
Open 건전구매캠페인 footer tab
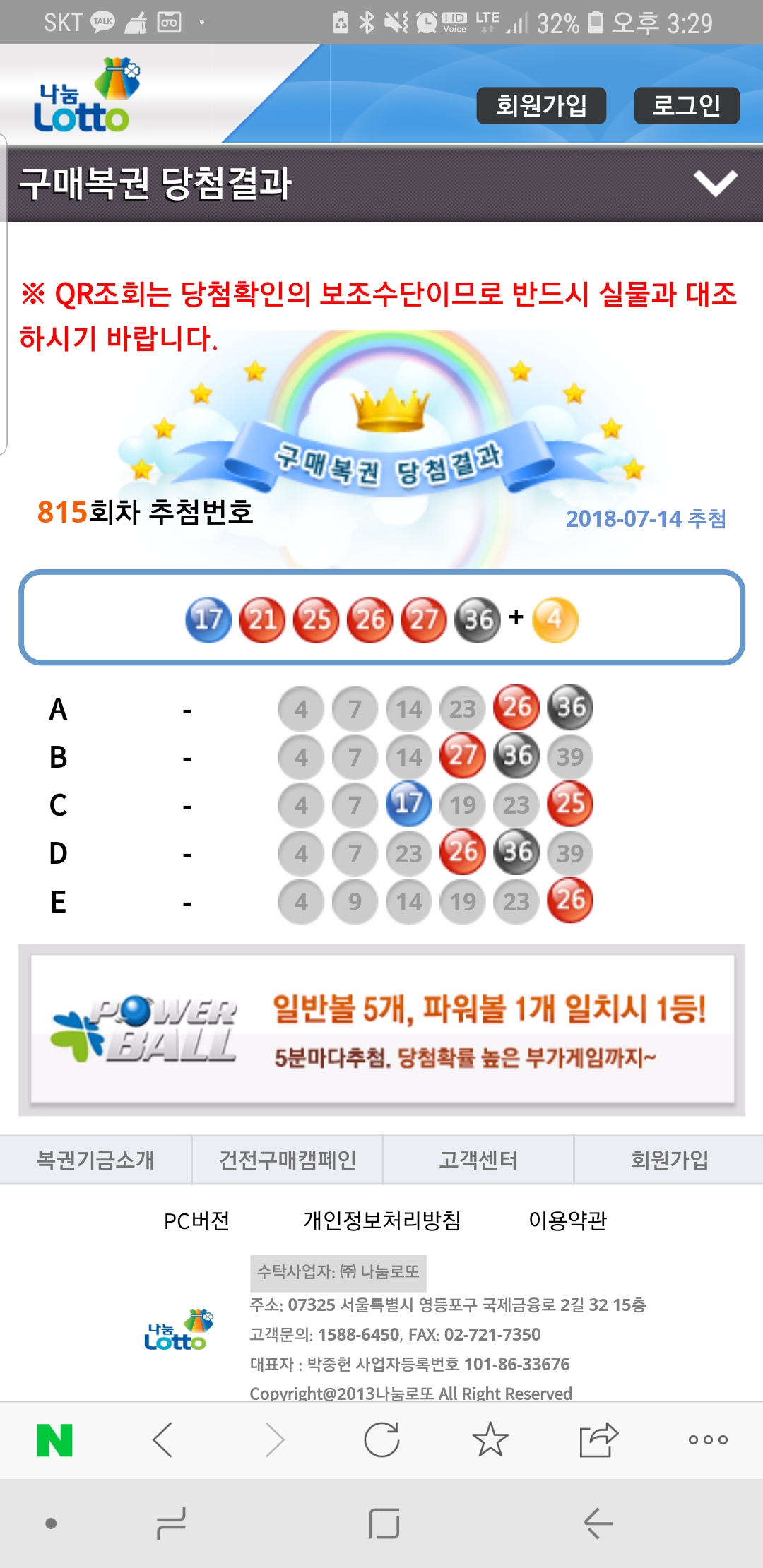click(x=287, y=1160)
